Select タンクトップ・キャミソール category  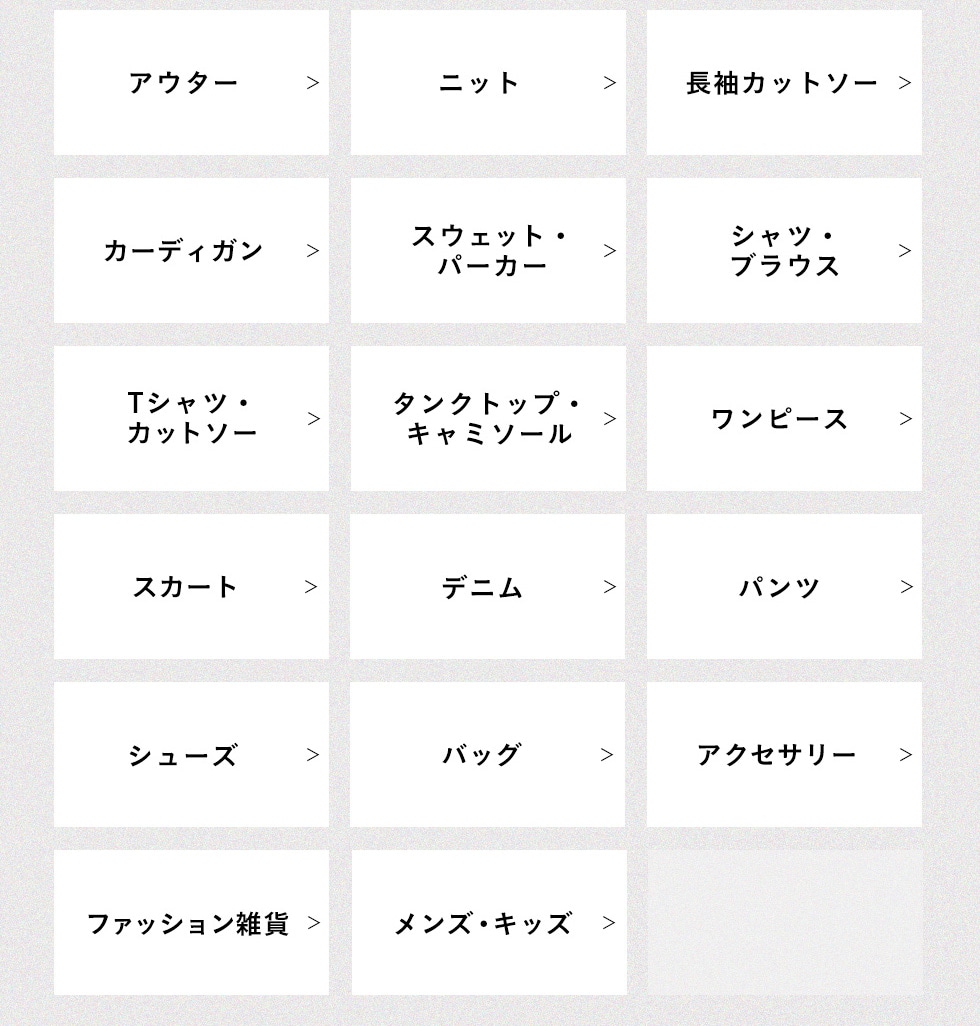[x=488, y=419]
